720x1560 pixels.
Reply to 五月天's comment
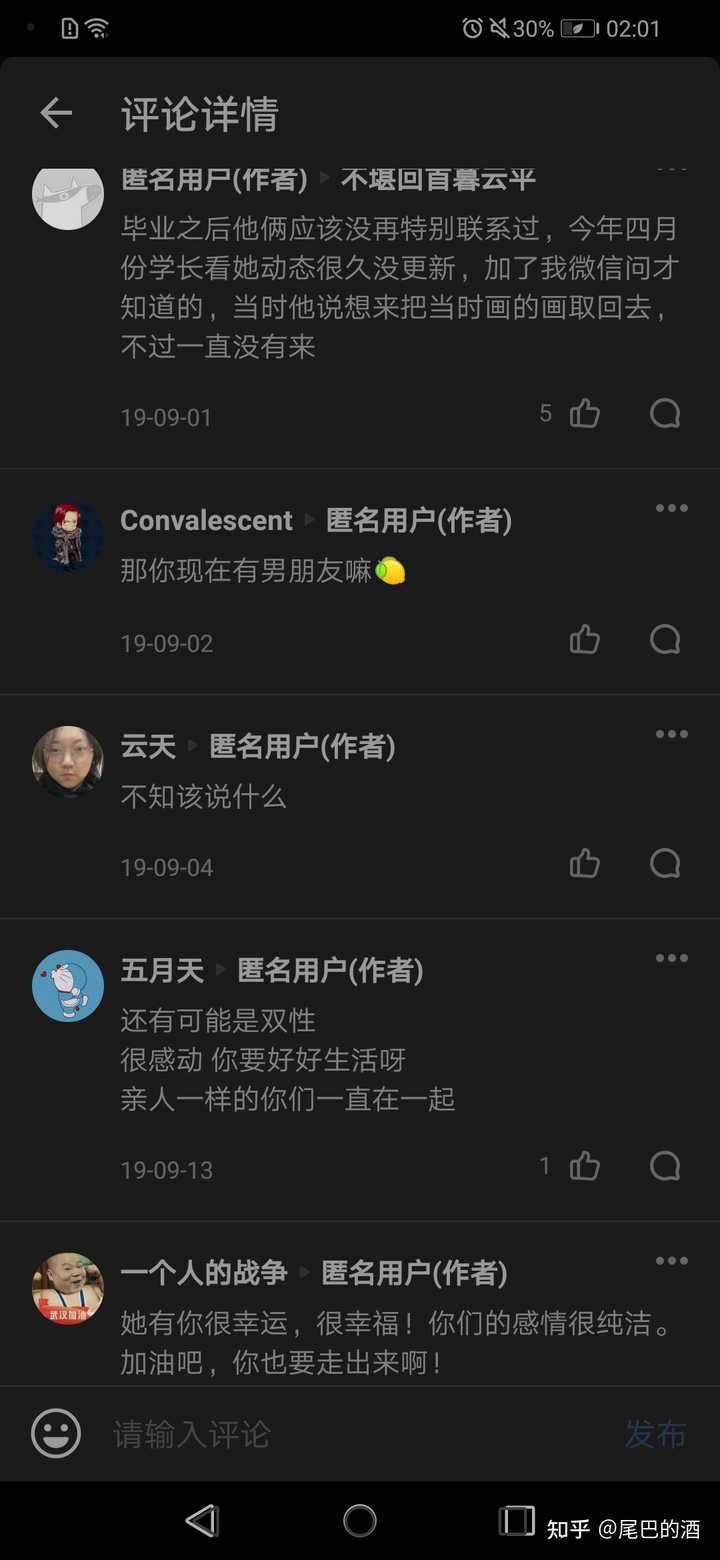665,1166
